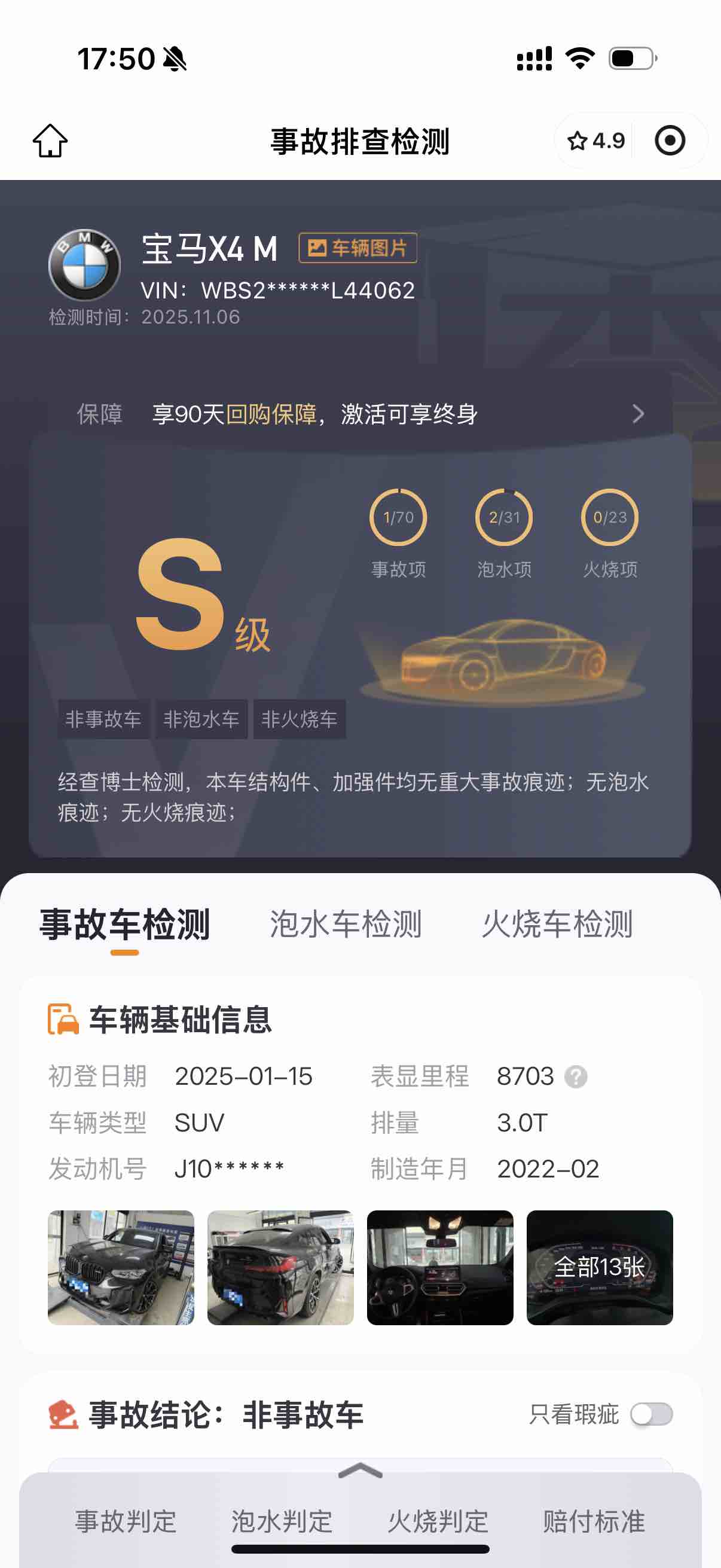Viewport: 721px width, 1568px height.
Task: Open 赔付标准 in the bottom bar
Action: (x=594, y=1521)
